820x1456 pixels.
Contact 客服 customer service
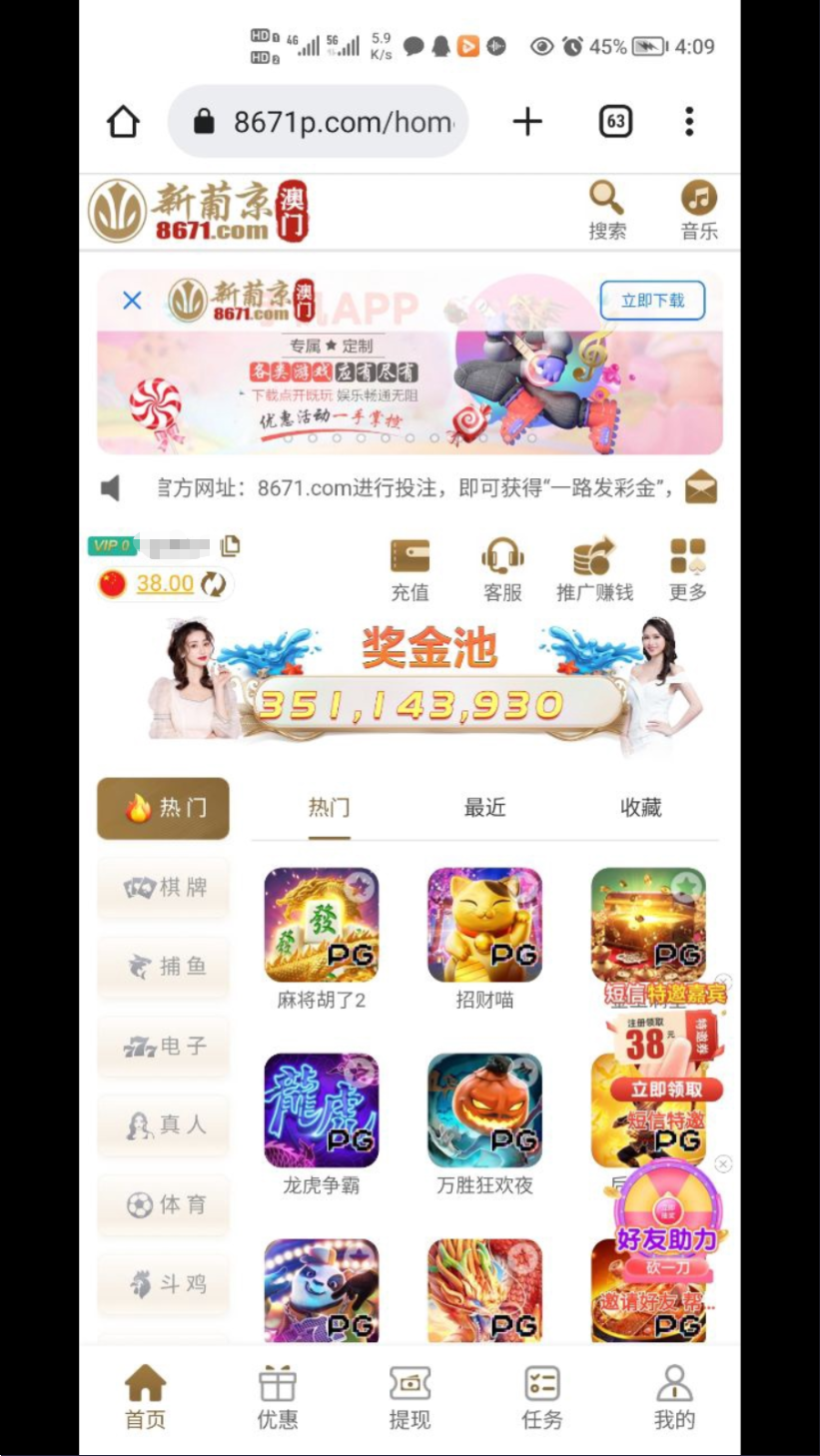pos(502,569)
